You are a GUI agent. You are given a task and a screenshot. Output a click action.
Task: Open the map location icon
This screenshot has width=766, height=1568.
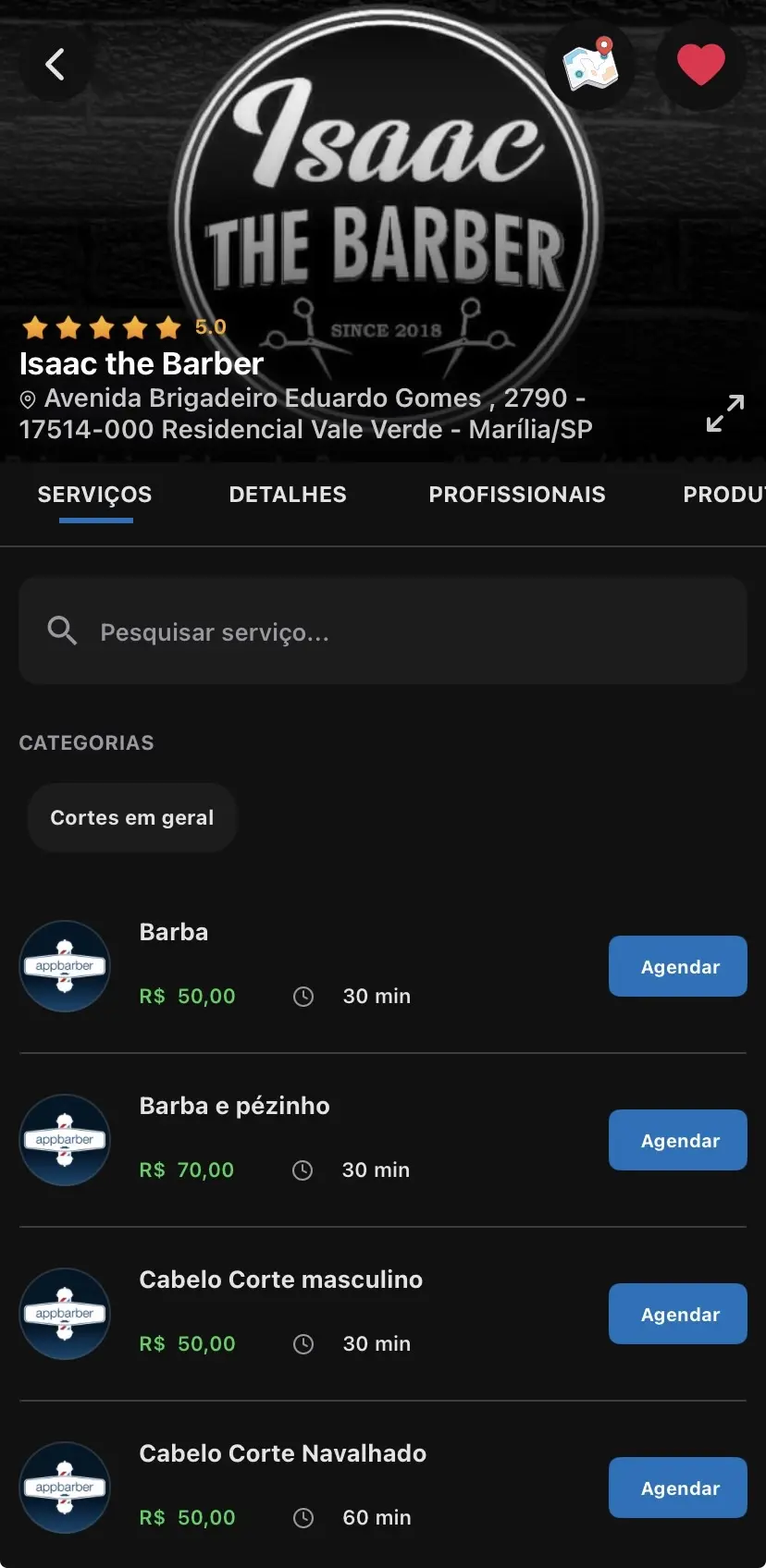[x=590, y=64]
